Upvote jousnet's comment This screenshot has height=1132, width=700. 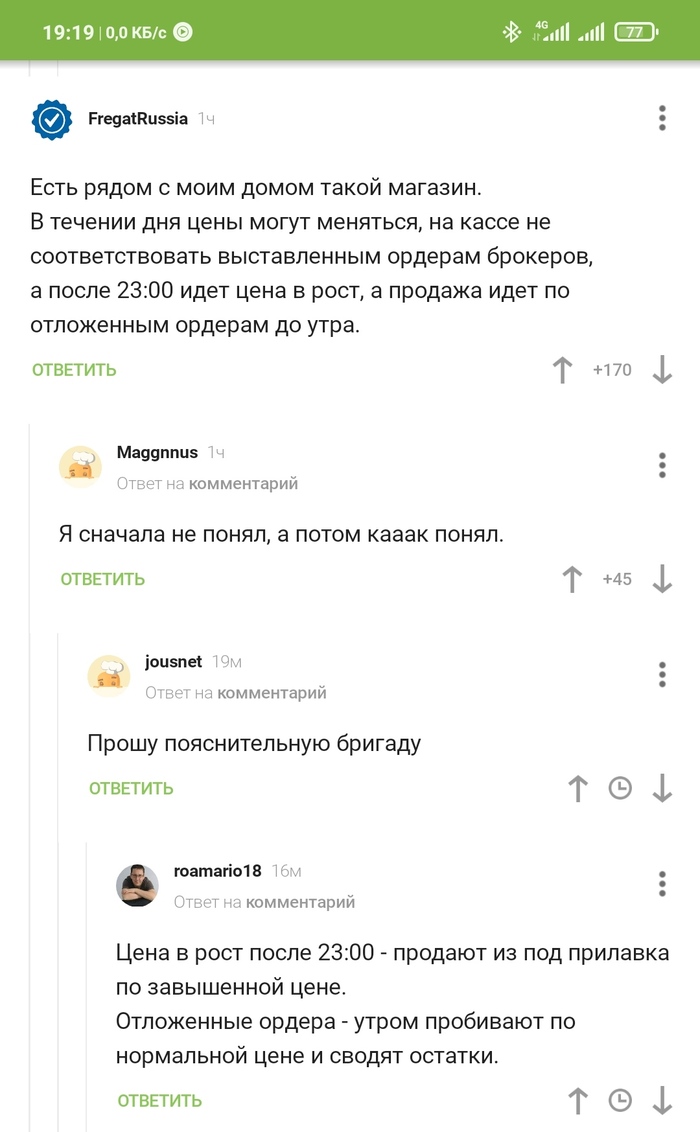tap(577, 788)
